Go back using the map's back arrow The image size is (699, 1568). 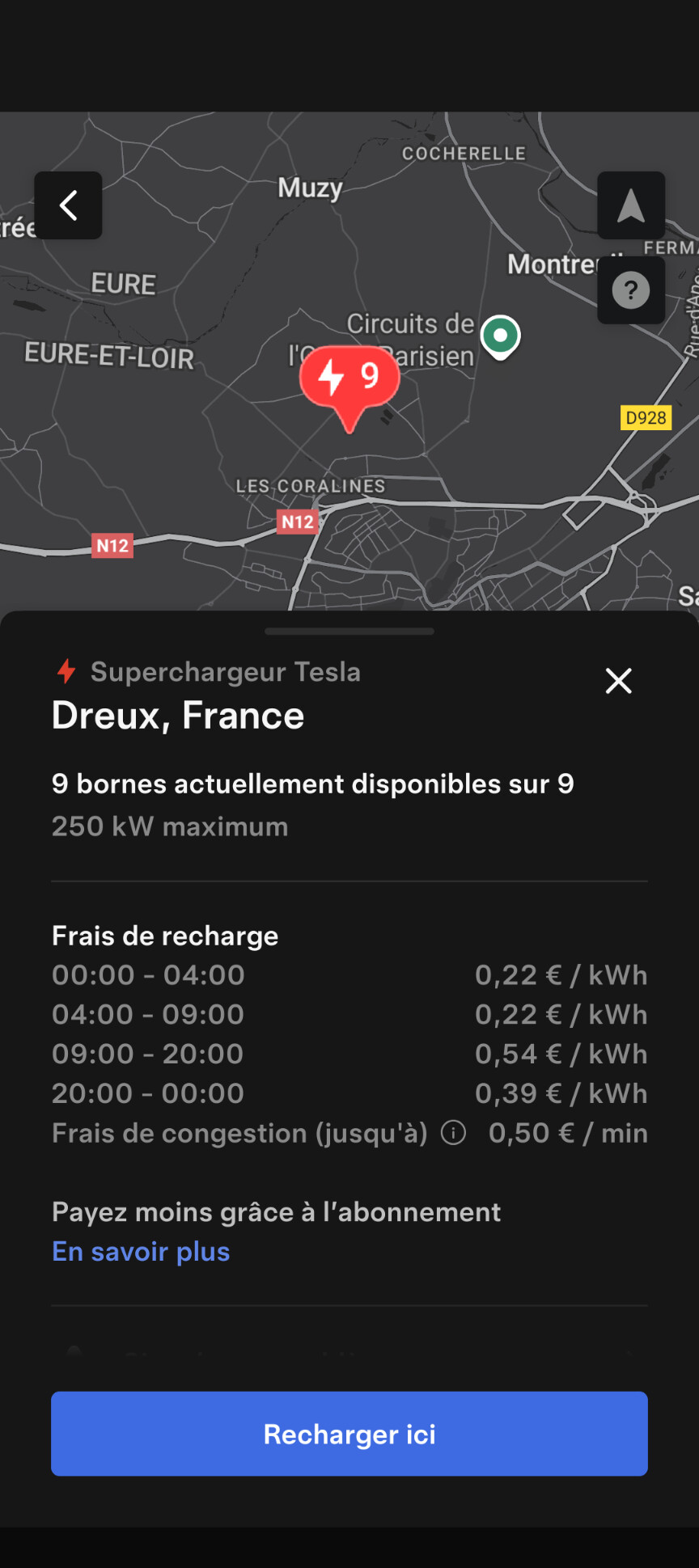tap(68, 205)
